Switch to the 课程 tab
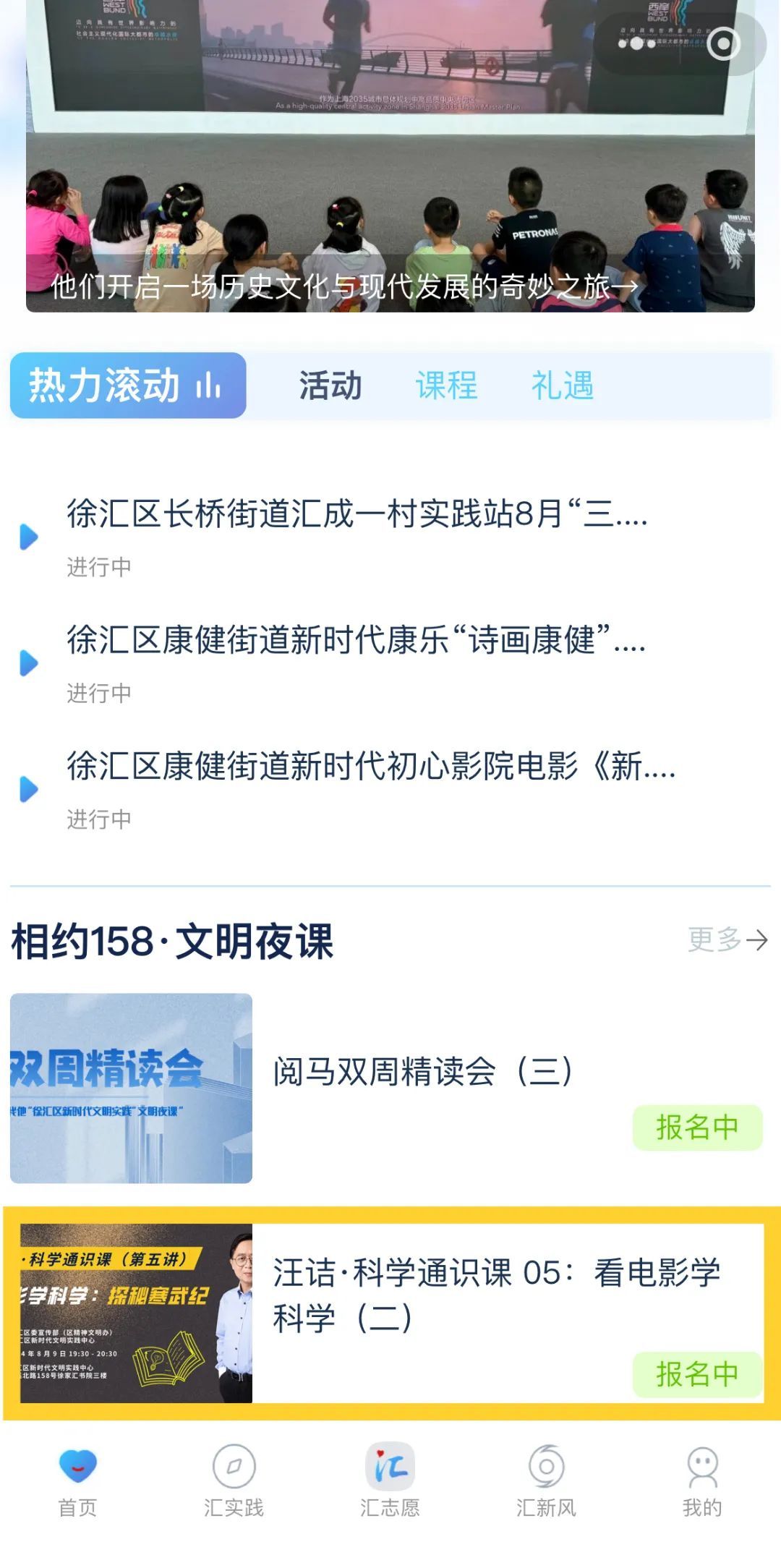781x1568 pixels. (x=446, y=385)
